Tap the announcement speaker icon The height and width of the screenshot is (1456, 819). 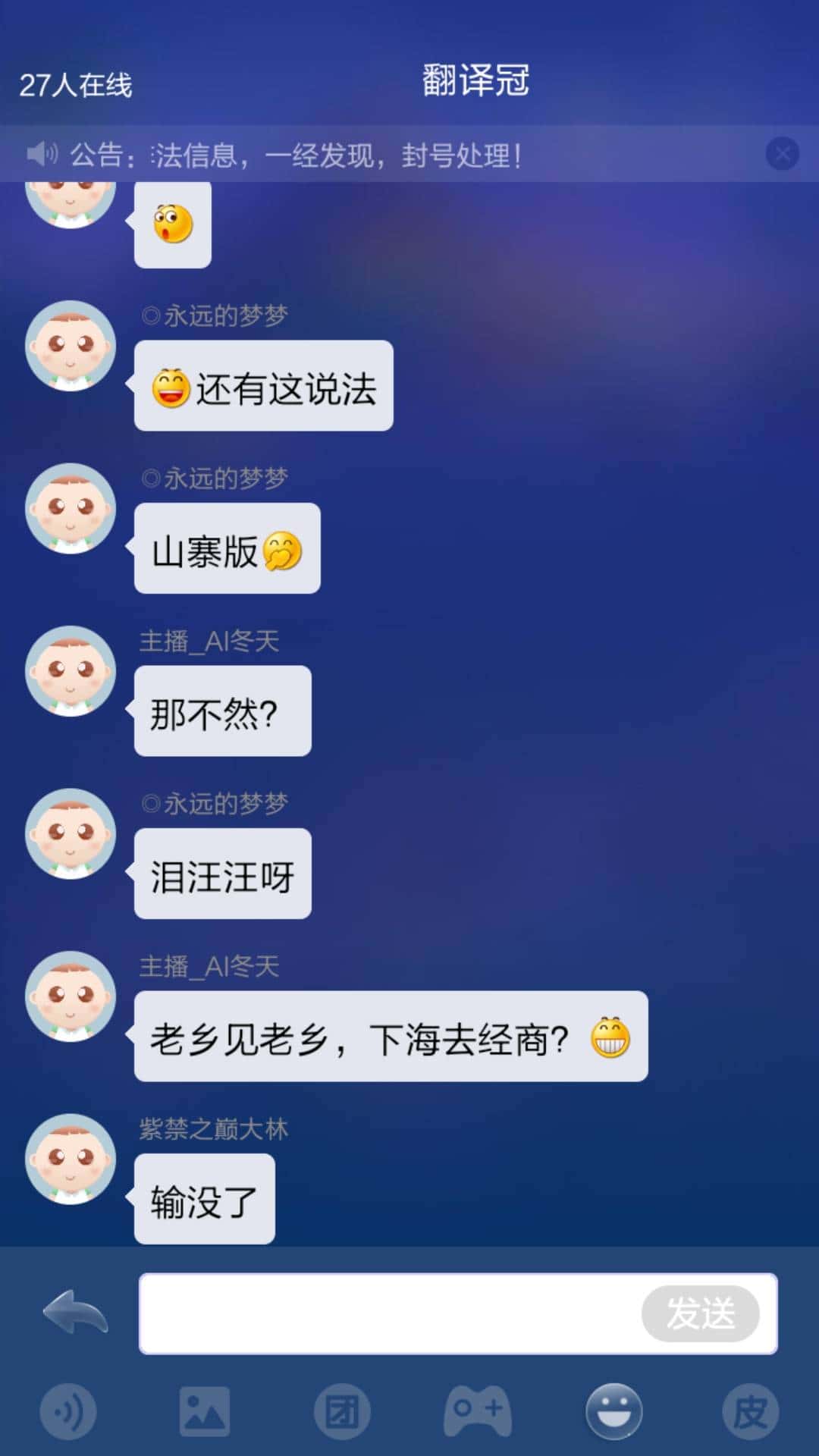point(43,153)
